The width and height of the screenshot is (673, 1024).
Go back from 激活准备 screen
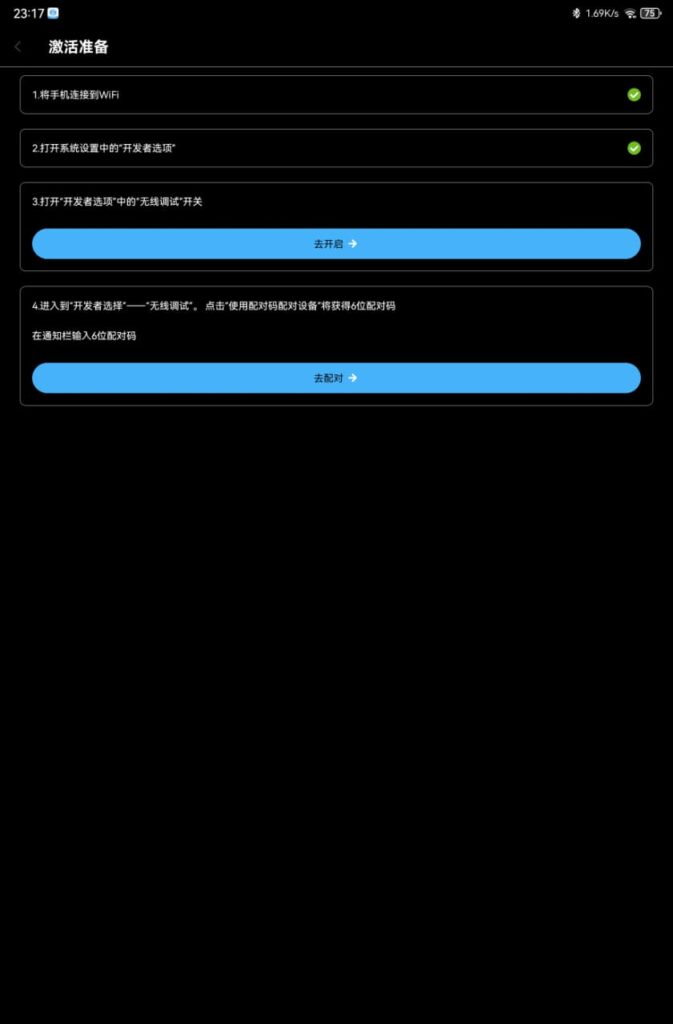[18, 47]
